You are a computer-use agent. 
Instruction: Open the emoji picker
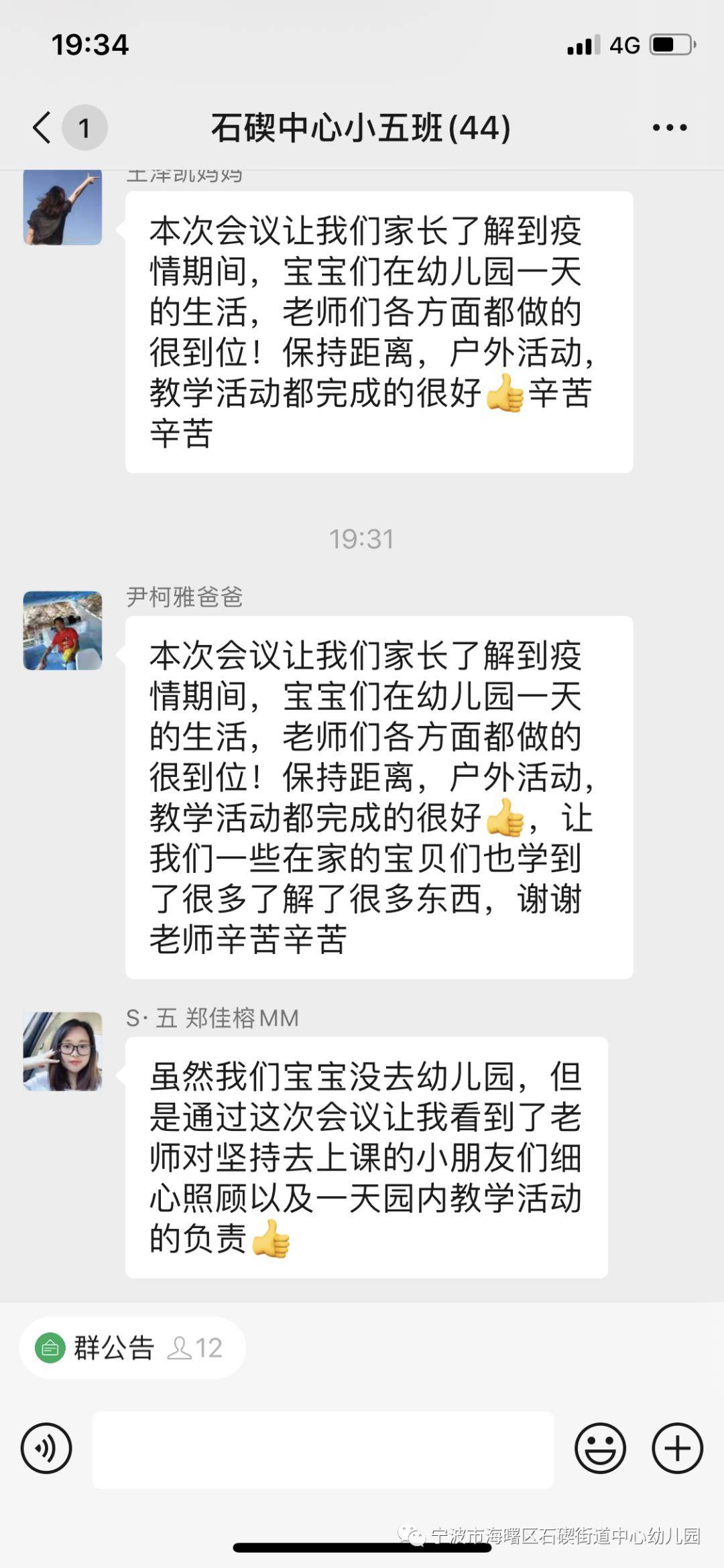600,1449
